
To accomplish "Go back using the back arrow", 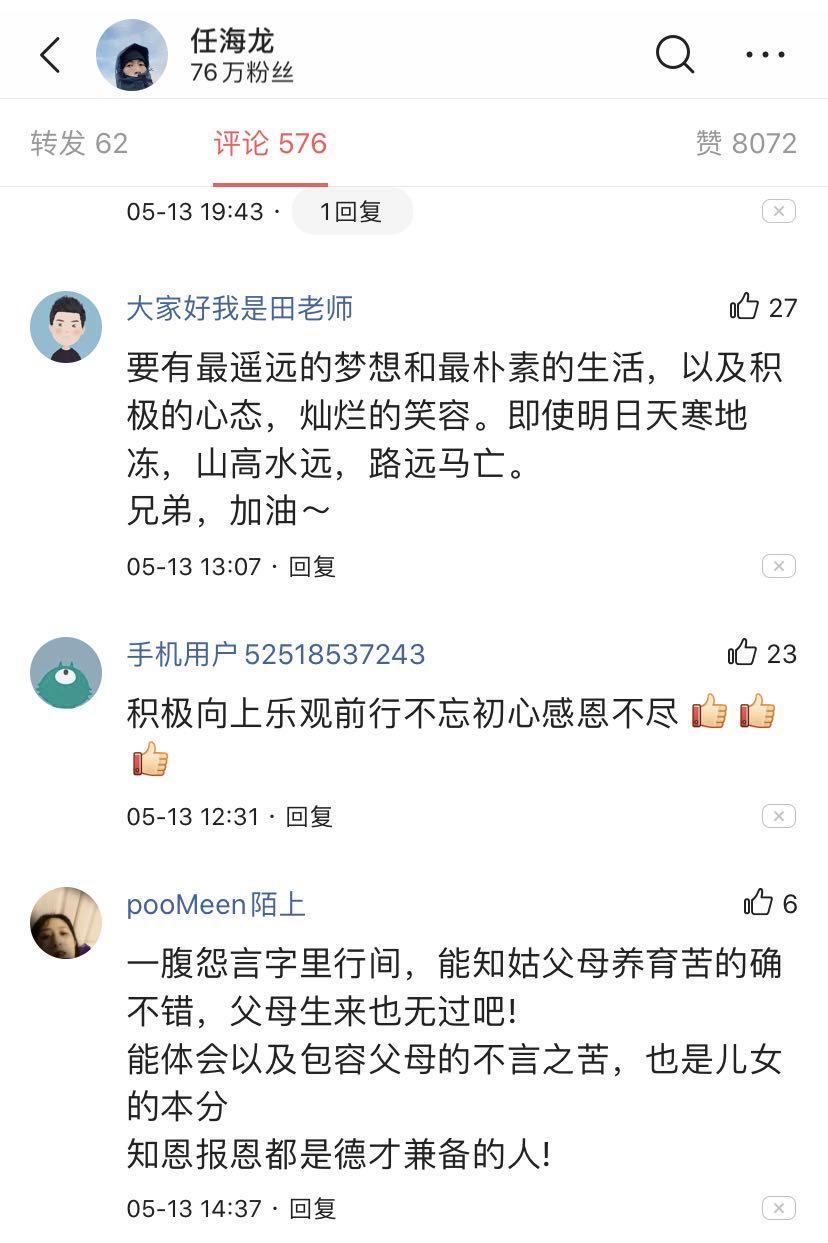I will point(50,54).
